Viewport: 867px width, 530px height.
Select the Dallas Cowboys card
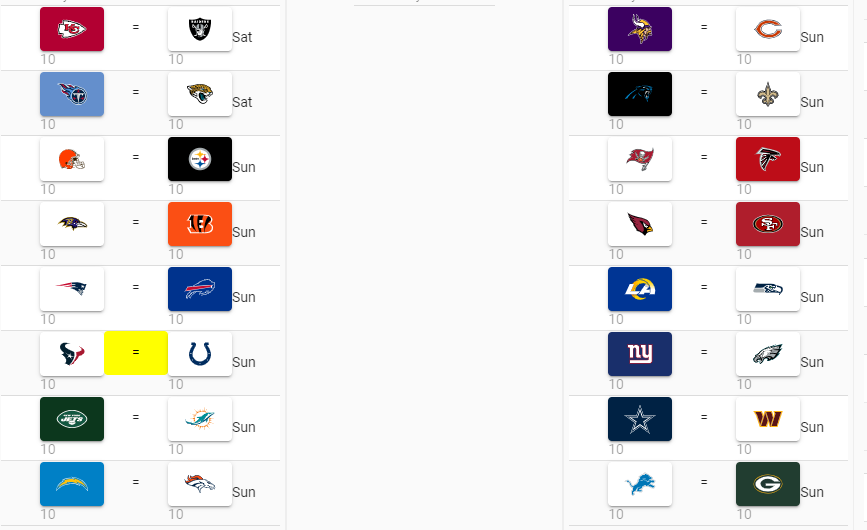640,419
